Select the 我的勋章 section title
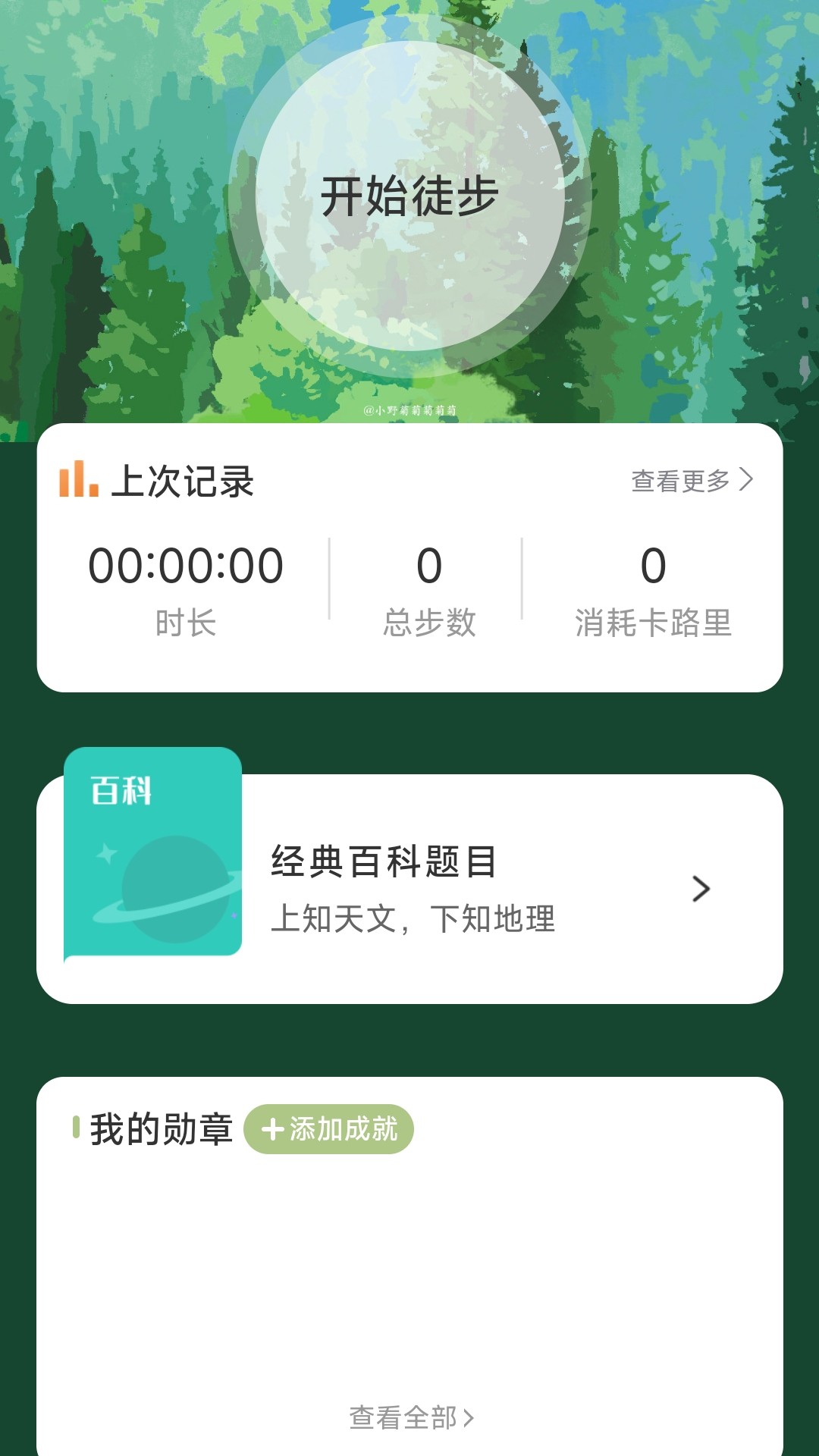Viewport: 819px width, 1456px height. click(162, 1128)
